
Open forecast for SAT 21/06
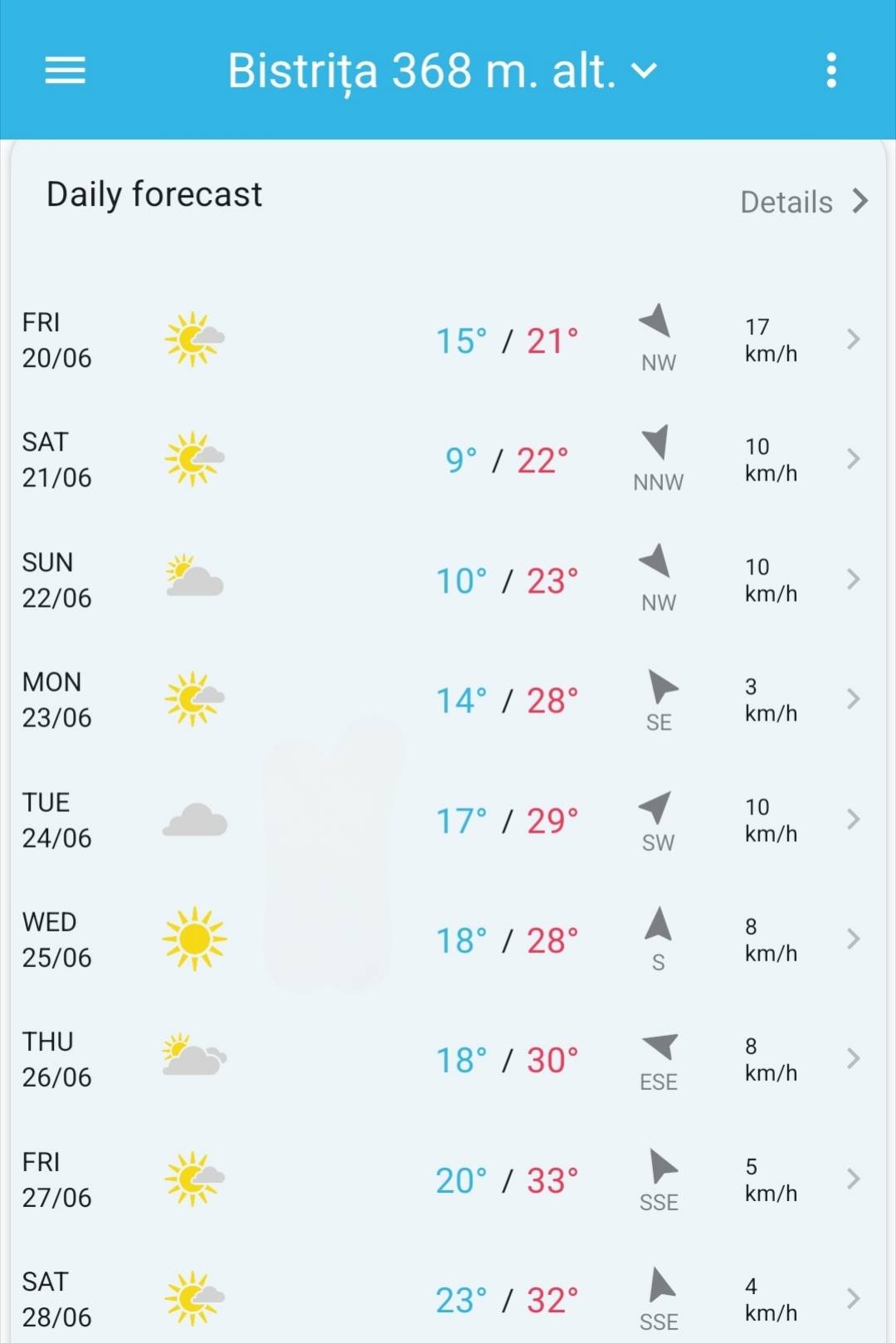pos(448,460)
